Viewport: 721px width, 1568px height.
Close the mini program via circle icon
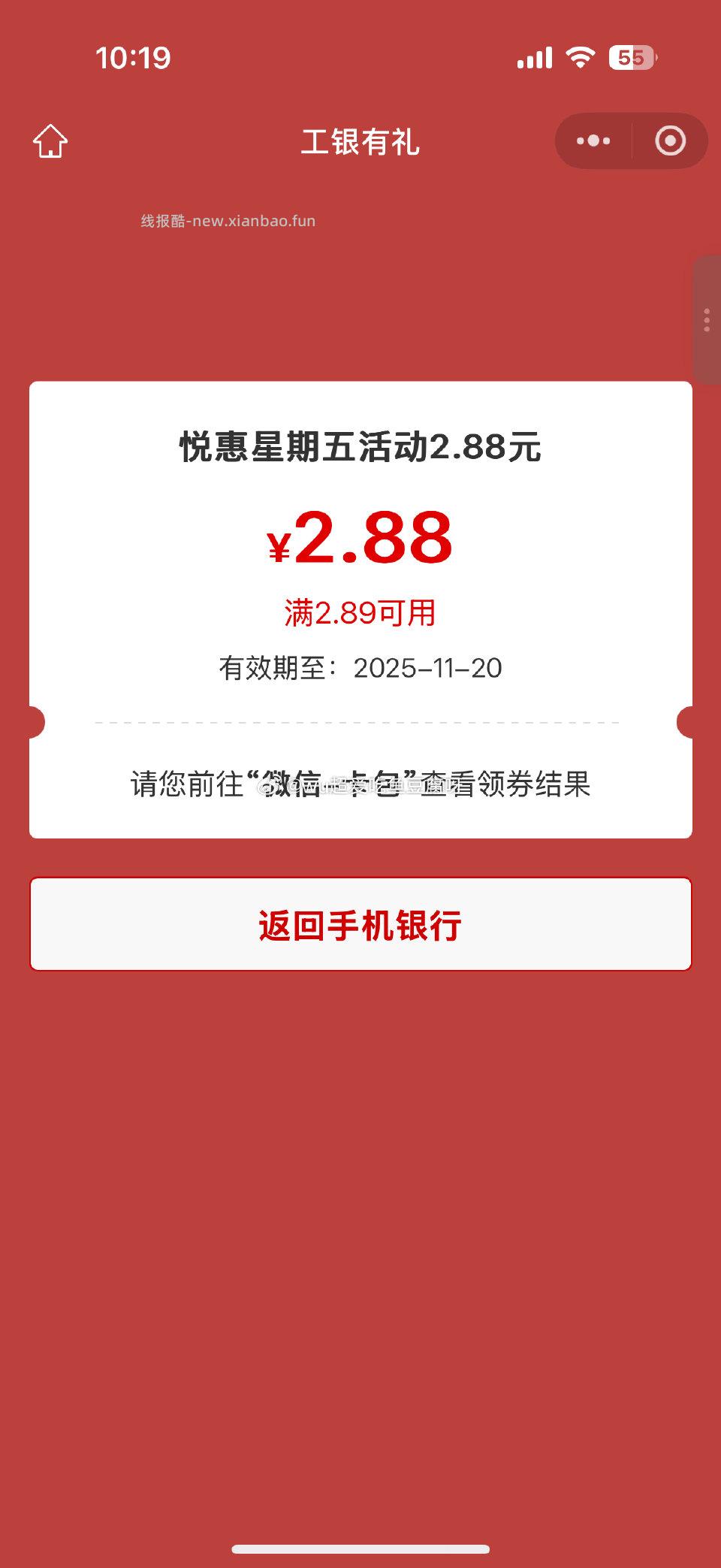(670, 140)
